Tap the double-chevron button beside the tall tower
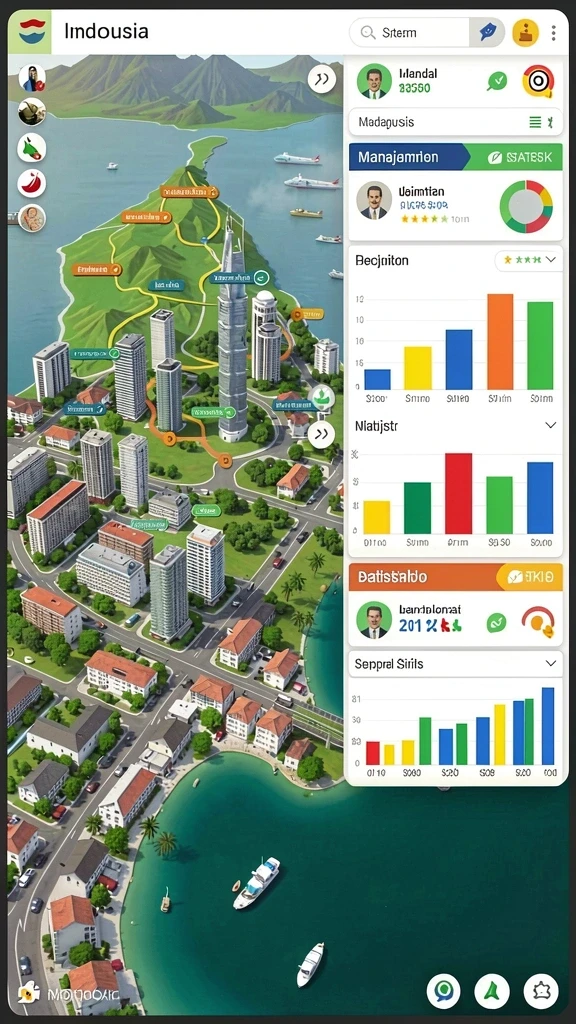This screenshot has height=1024, width=576. pyautogui.click(x=321, y=433)
